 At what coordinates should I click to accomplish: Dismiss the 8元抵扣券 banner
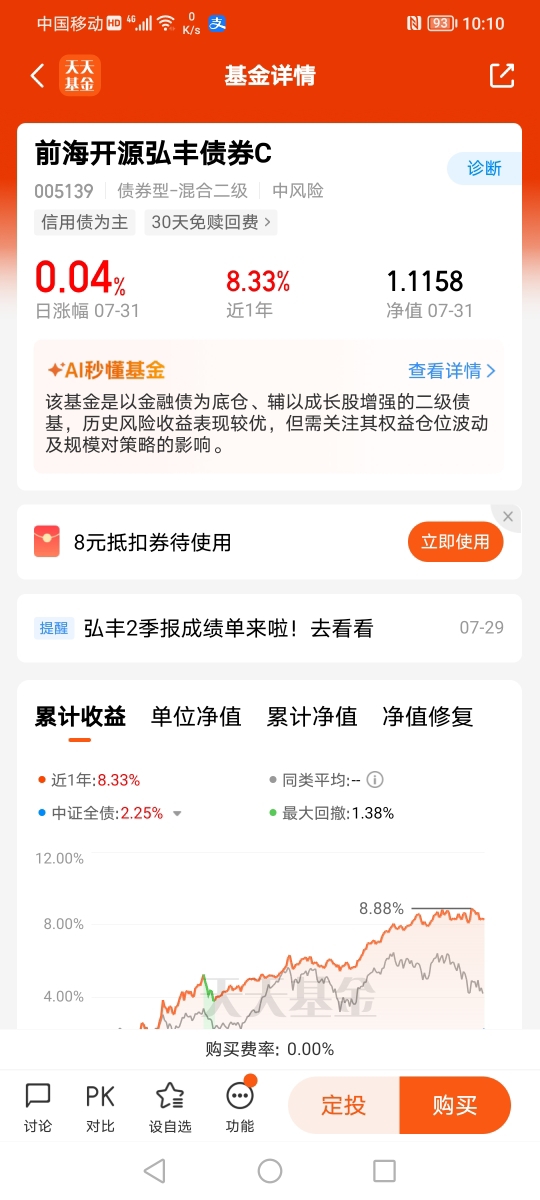click(508, 516)
